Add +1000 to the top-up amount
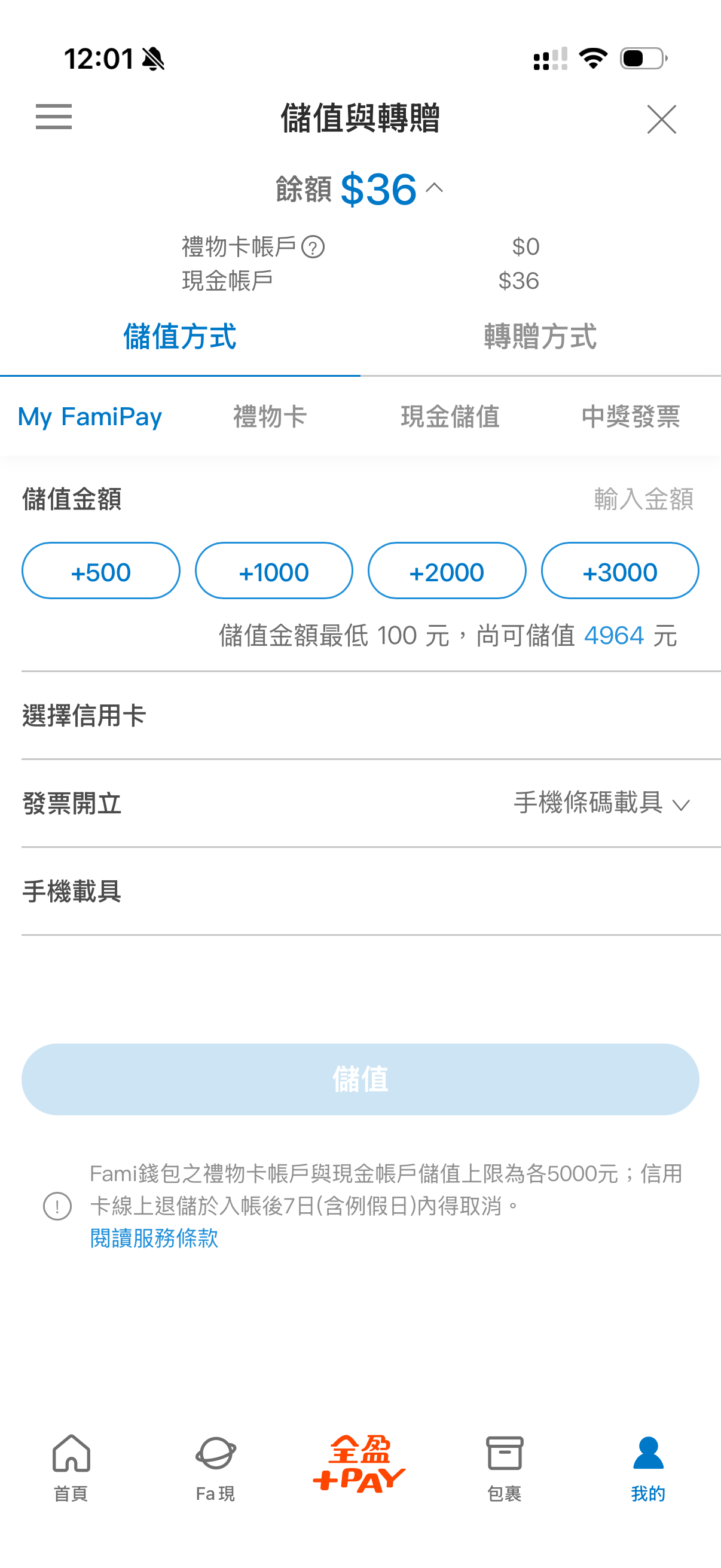Screen dimensions: 721x1568 point(274,571)
